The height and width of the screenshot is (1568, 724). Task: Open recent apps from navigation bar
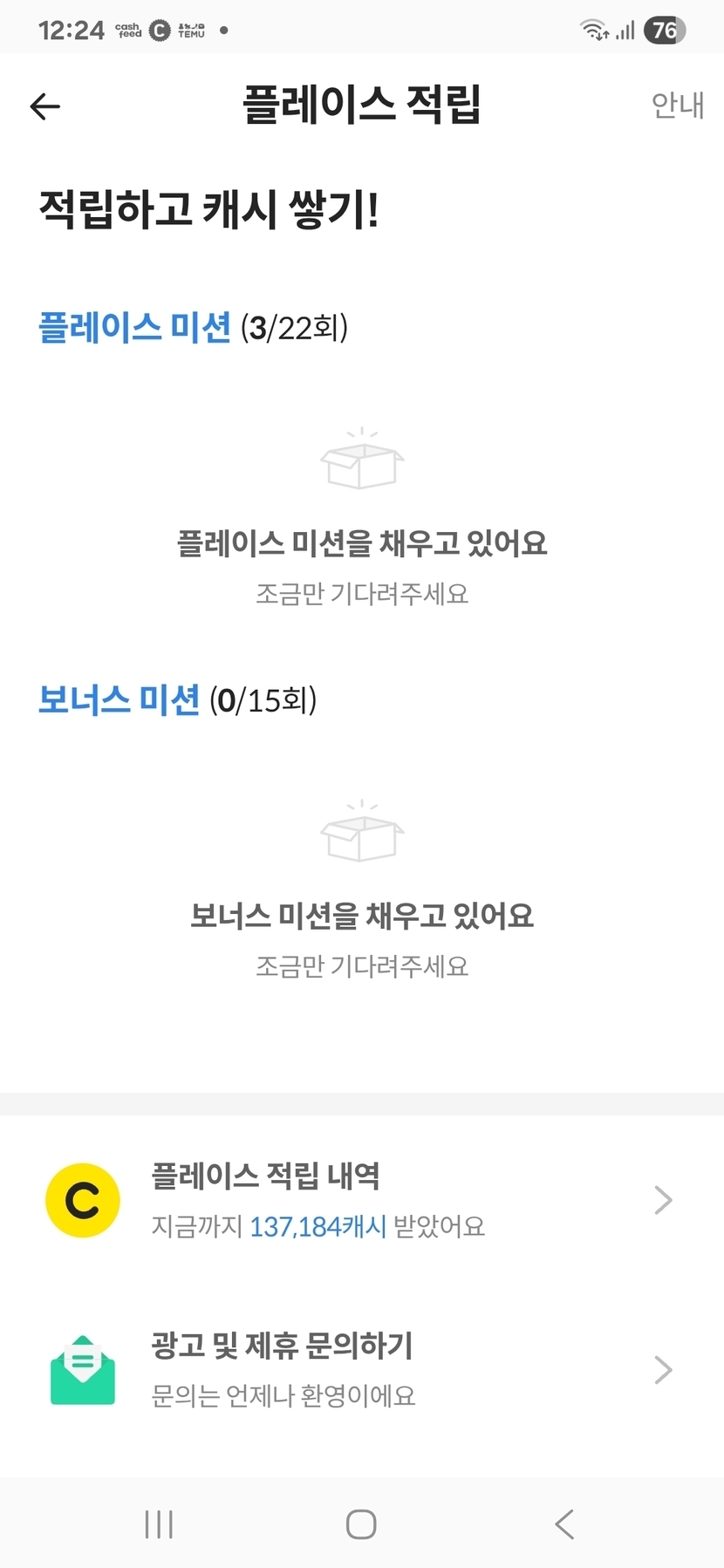pyautogui.click(x=159, y=1524)
